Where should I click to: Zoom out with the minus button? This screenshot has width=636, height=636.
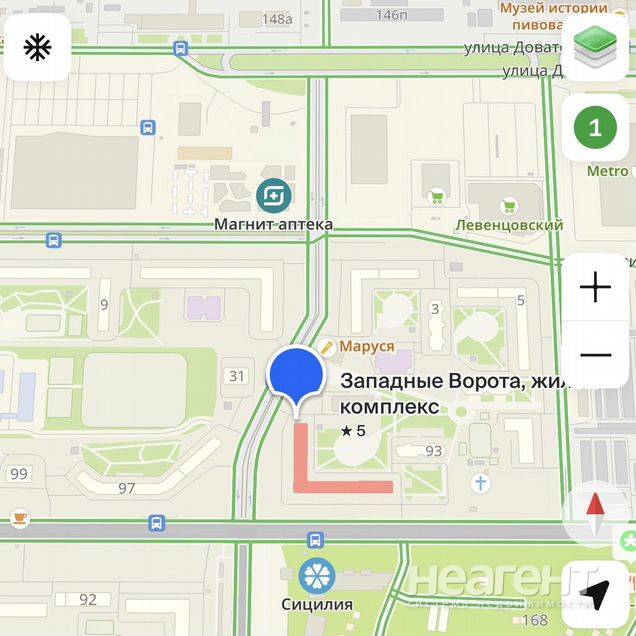click(595, 355)
